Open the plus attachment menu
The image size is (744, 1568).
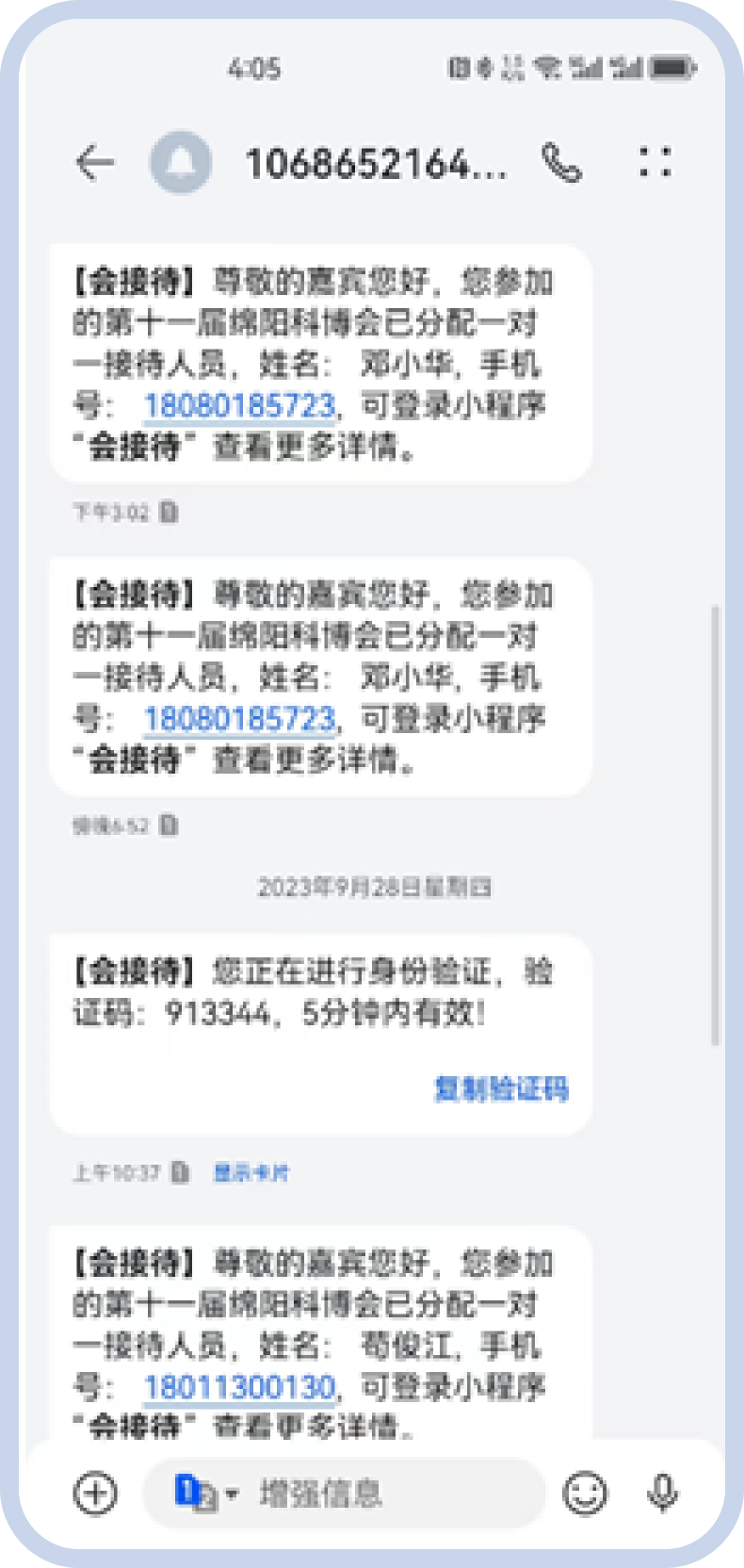tap(96, 1493)
